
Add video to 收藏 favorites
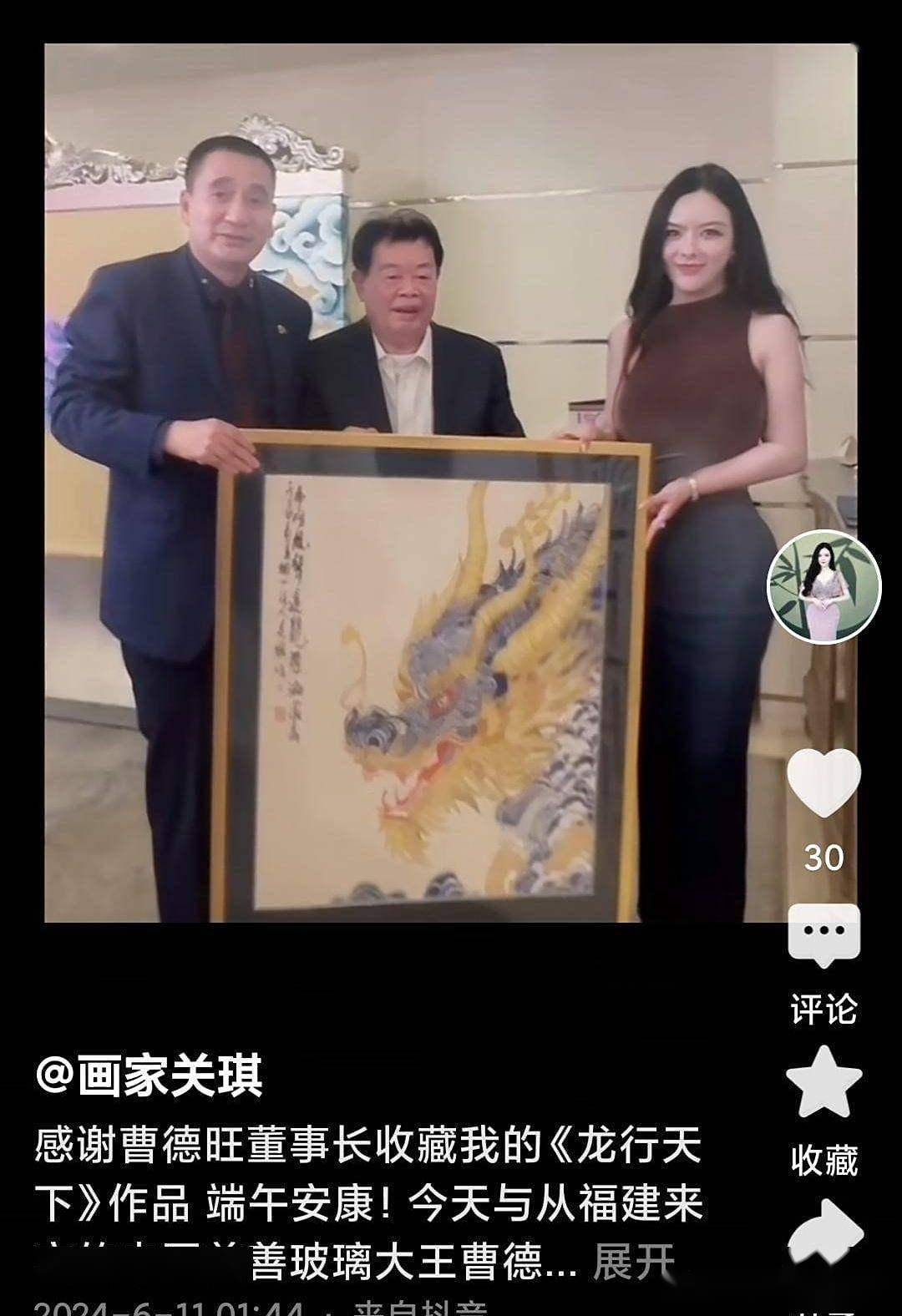point(823,1082)
